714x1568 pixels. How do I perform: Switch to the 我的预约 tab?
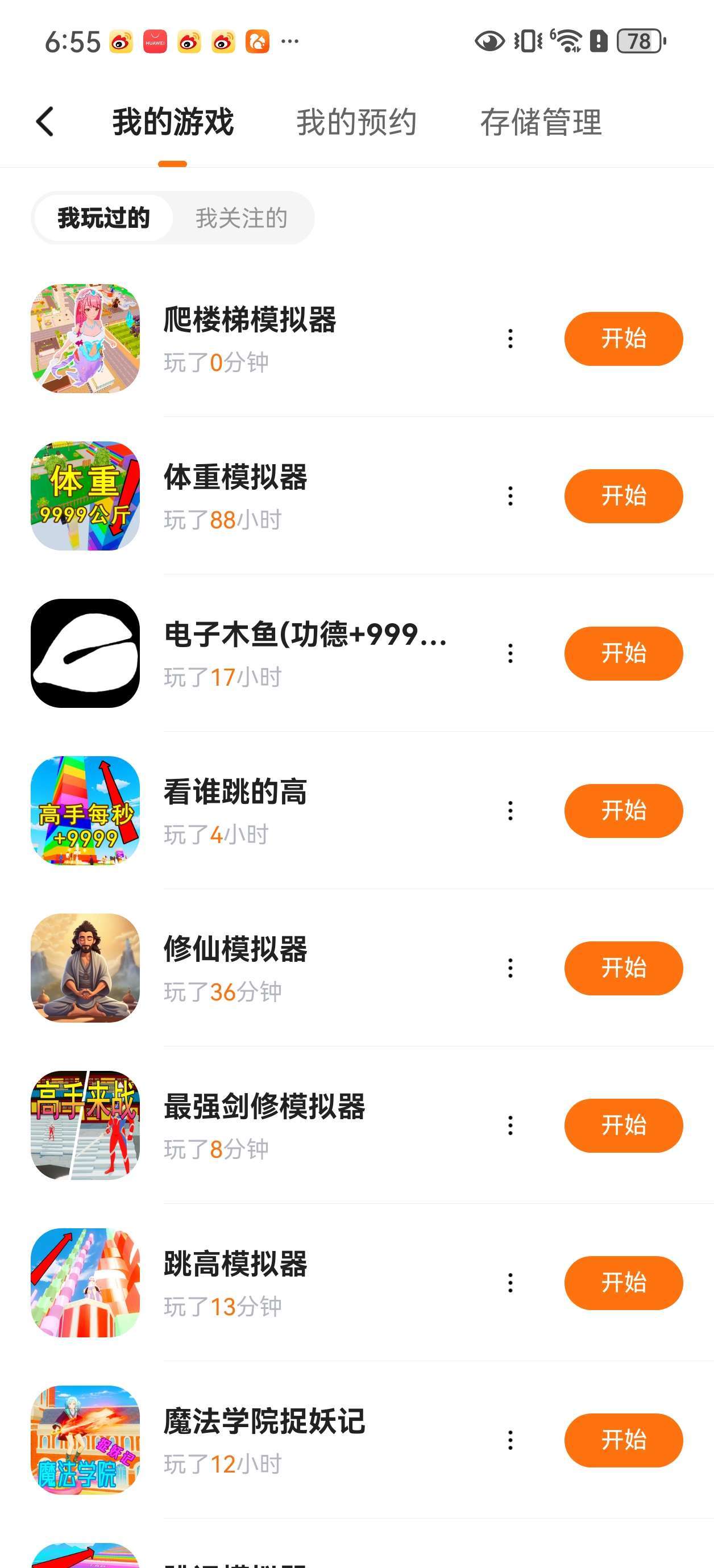click(x=356, y=122)
